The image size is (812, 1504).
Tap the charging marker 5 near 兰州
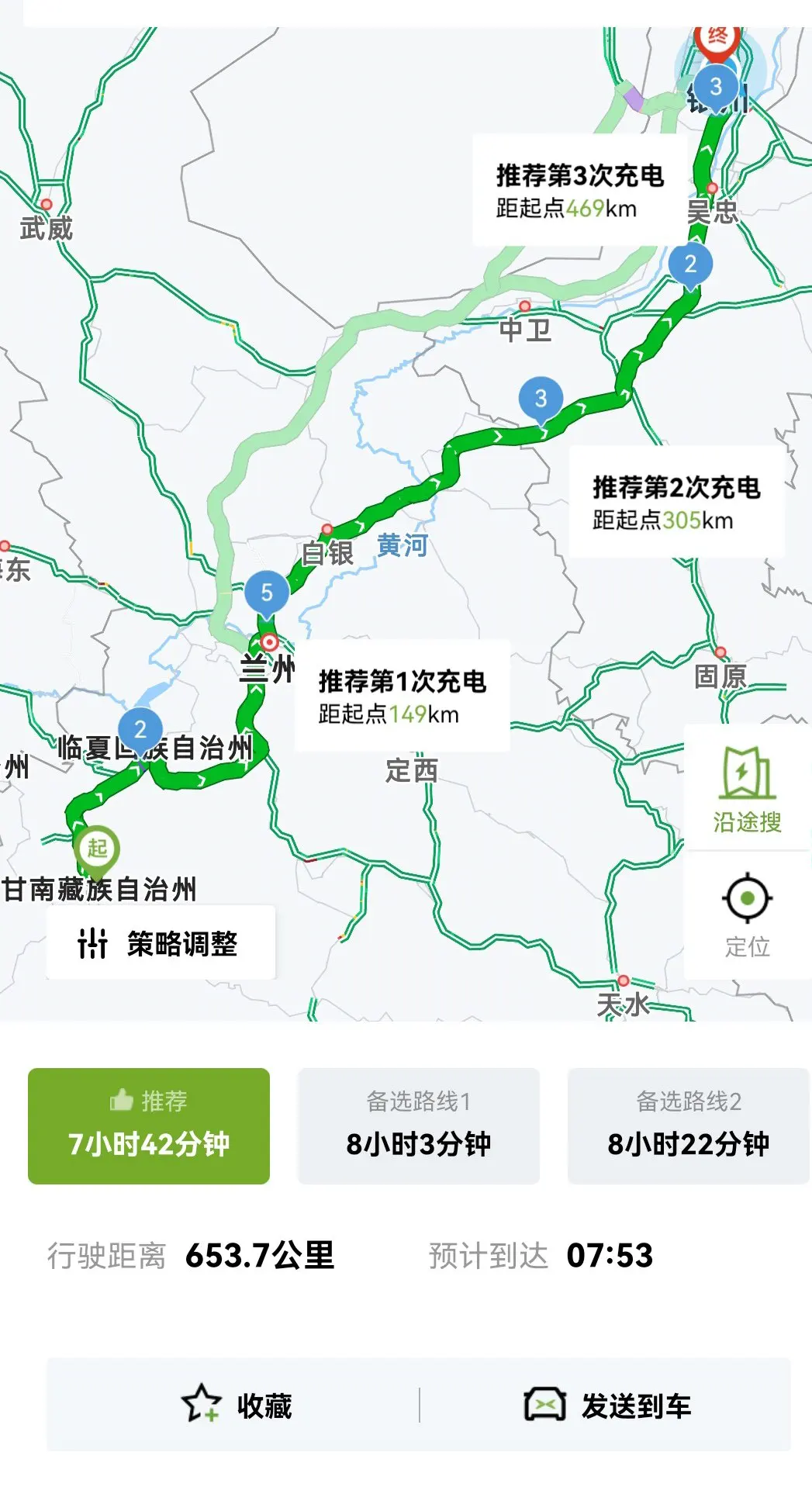tap(267, 594)
